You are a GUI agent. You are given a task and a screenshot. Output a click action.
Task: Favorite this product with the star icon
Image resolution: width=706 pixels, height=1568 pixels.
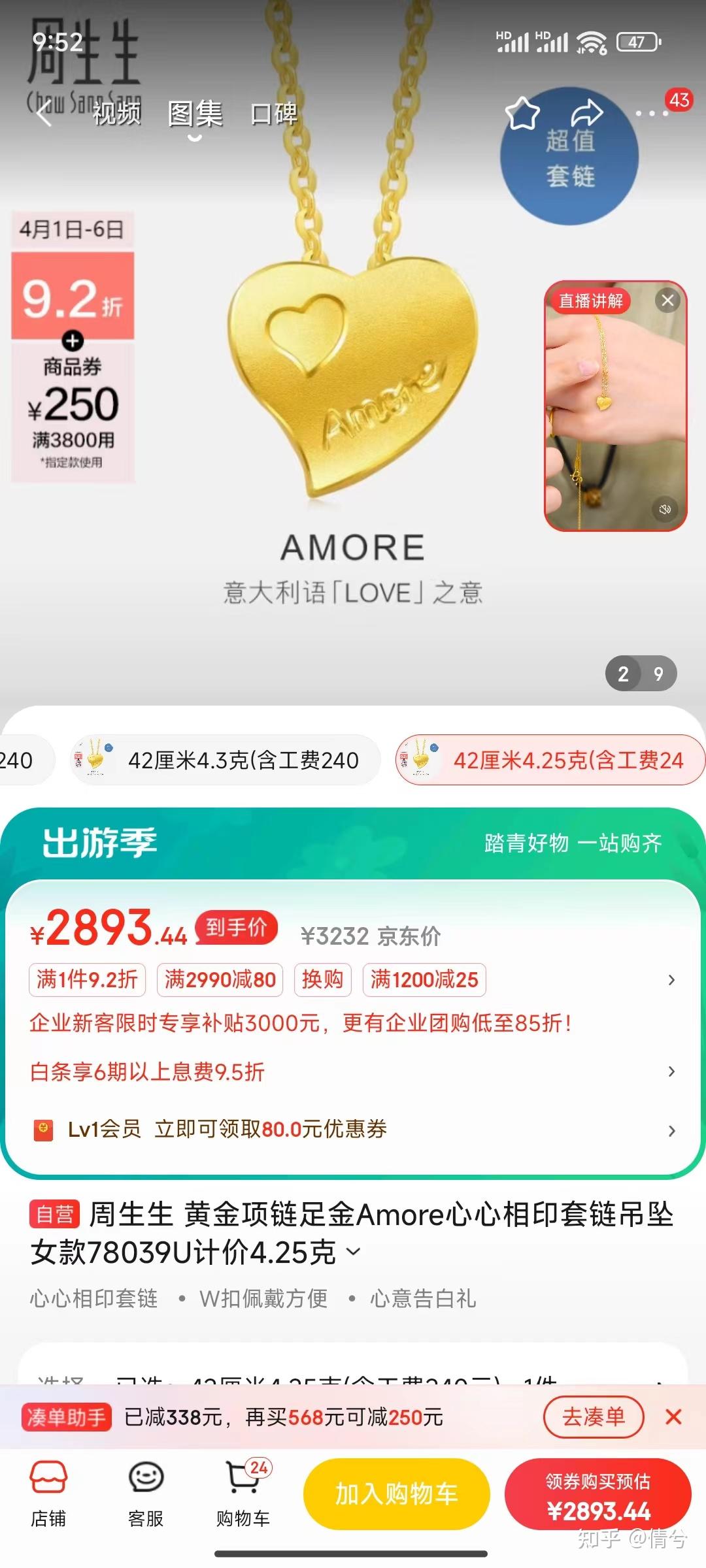523,114
